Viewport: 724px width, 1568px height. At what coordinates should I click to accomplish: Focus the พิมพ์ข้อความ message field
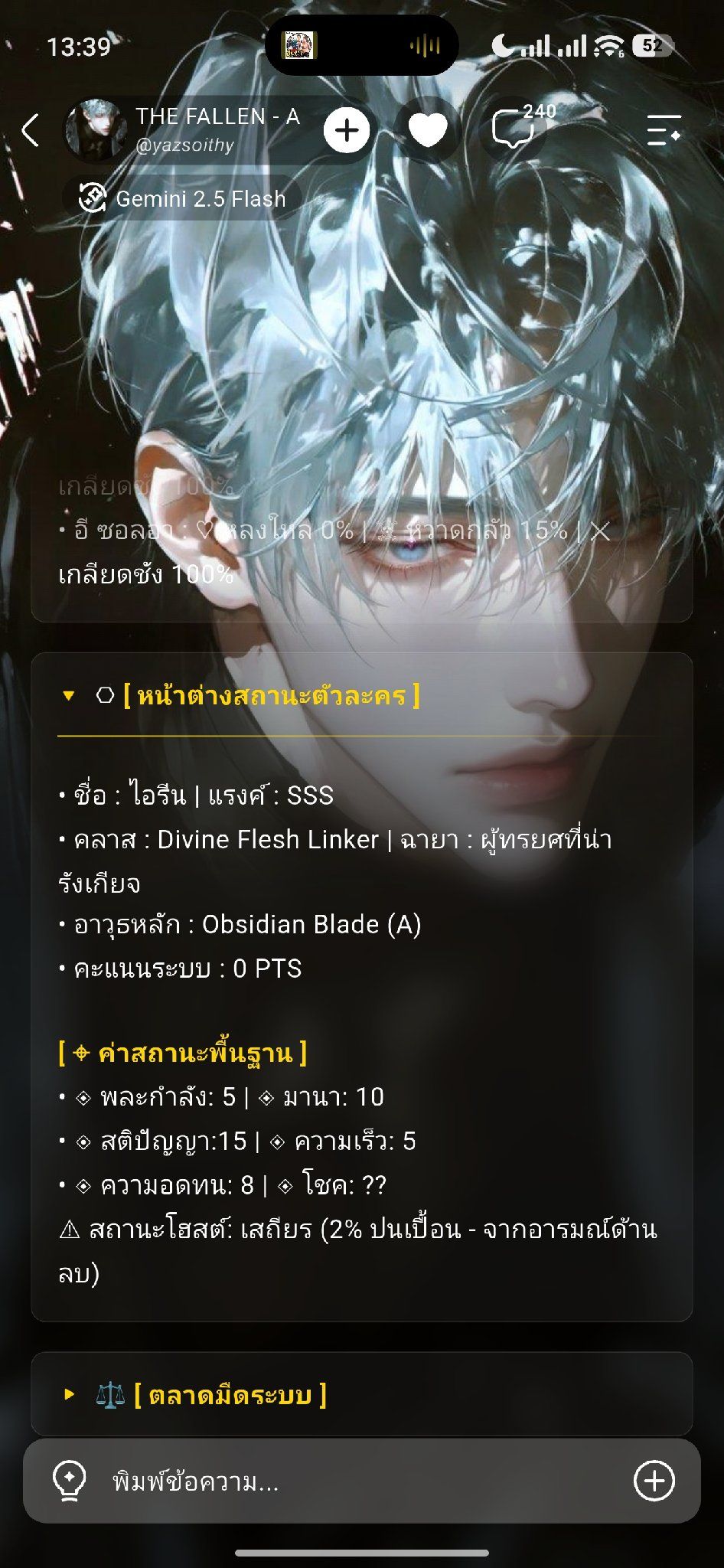(x=361, y=1481)
